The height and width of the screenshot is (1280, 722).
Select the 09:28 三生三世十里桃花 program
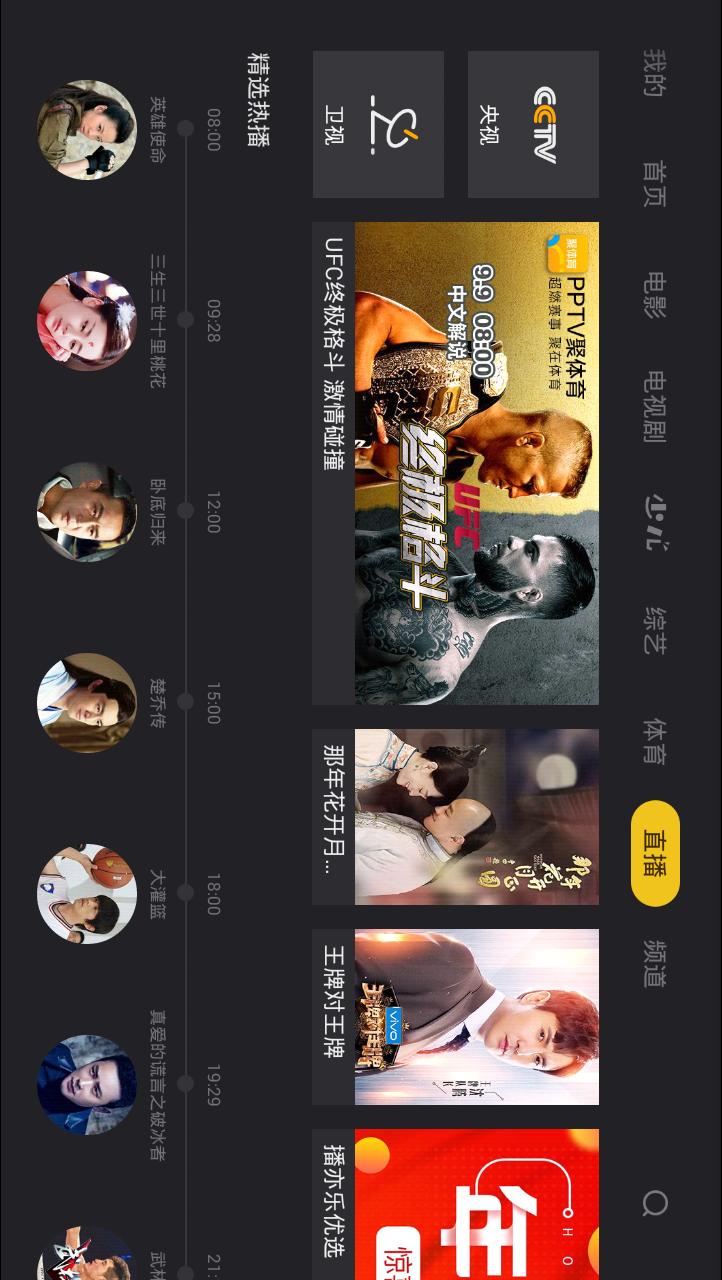click(88, 320)
